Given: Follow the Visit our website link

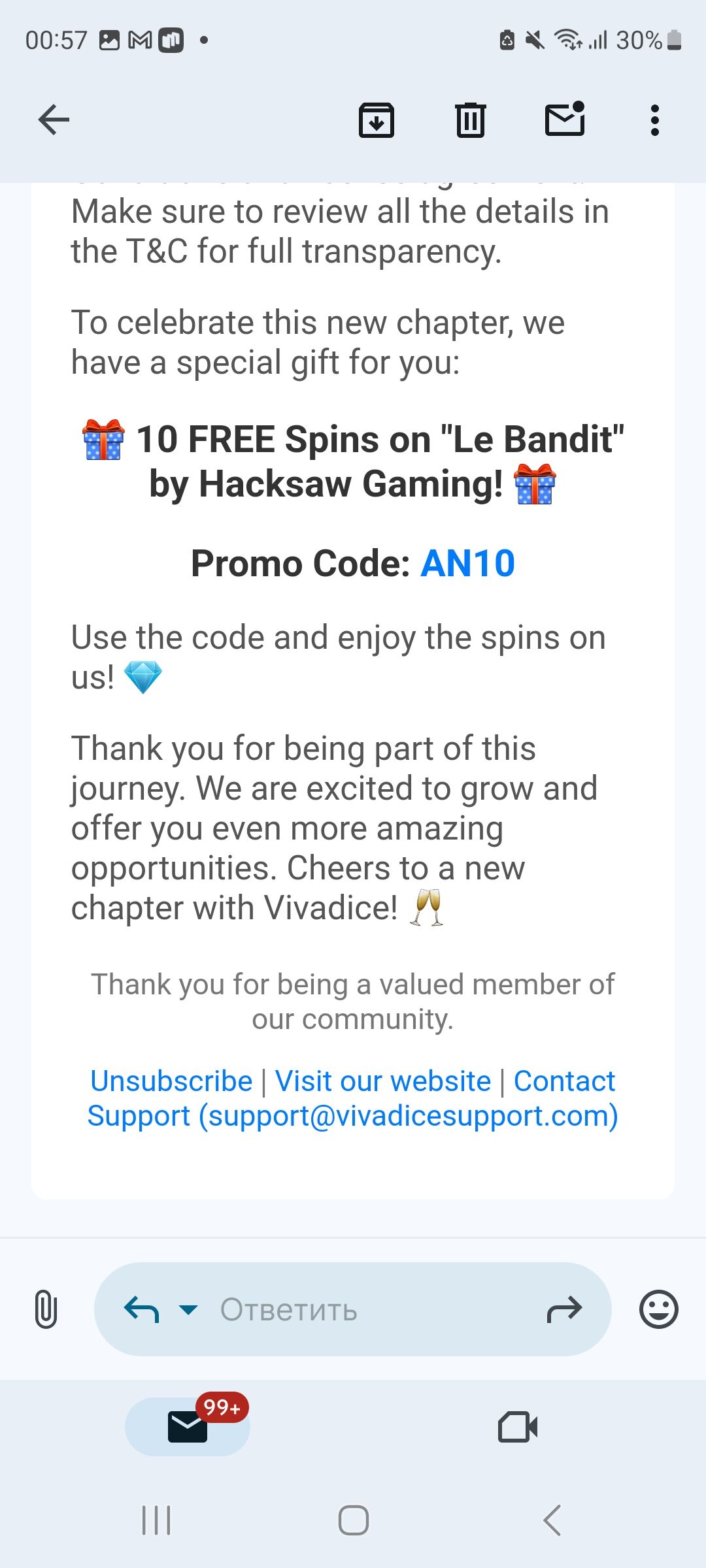Looking at the screenshot, I should point(383,1081).
